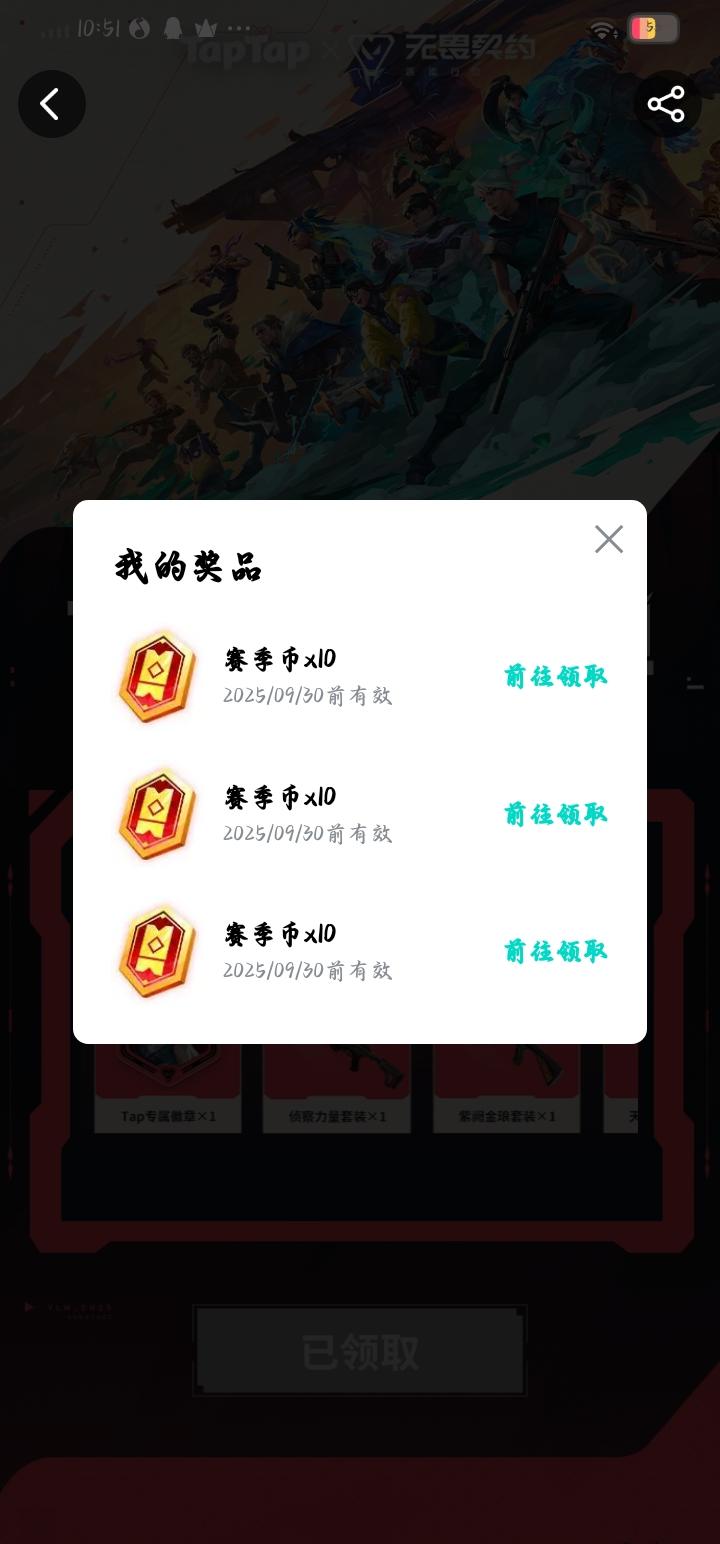This screenshot has height=1544, width=720.
Task: Tap 前往领取 for the second prize
Action: click(555, 815)
